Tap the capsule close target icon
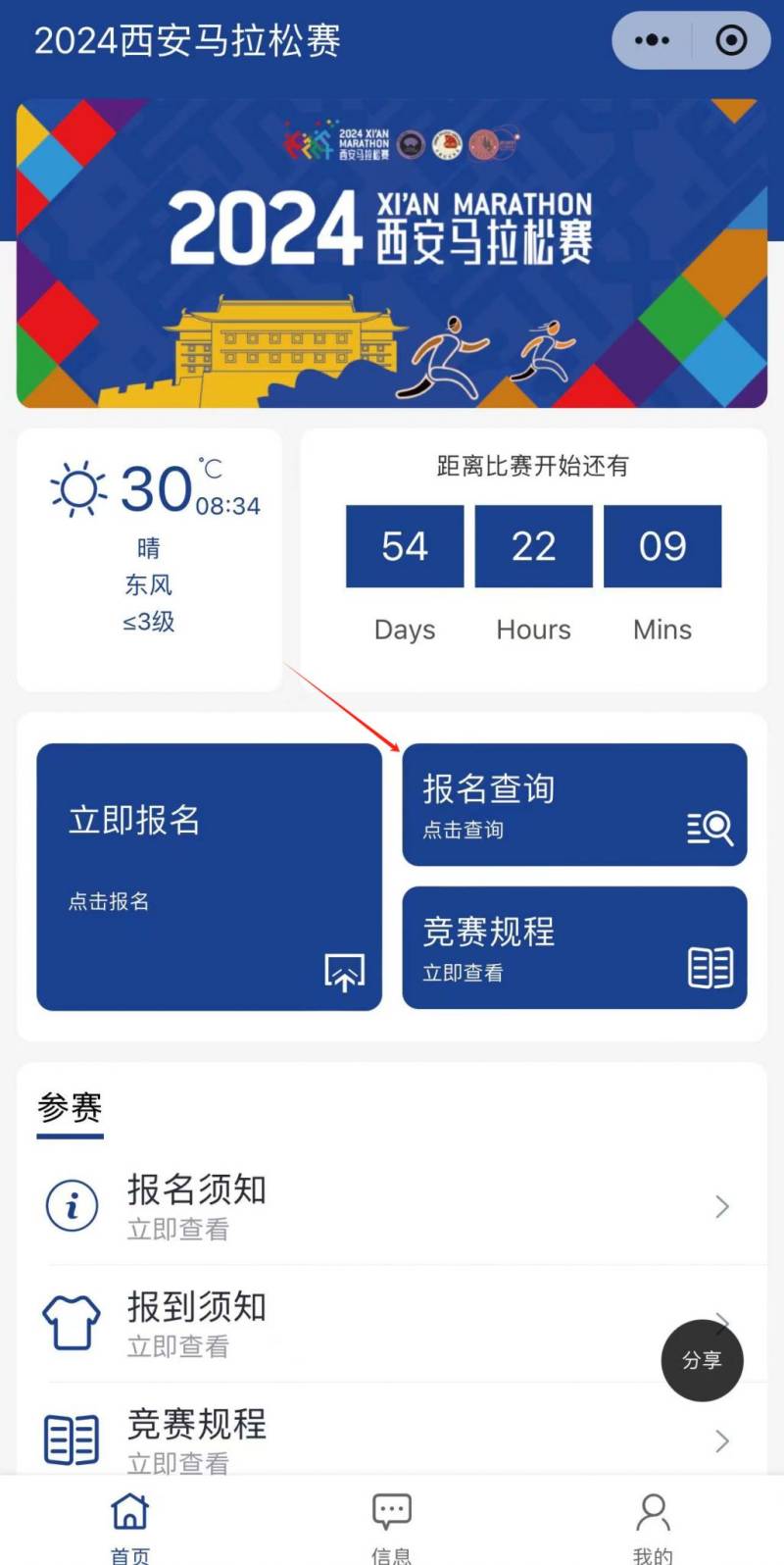Image resolution: width=784 pixels, height=1565 pixels. [731, 40]
